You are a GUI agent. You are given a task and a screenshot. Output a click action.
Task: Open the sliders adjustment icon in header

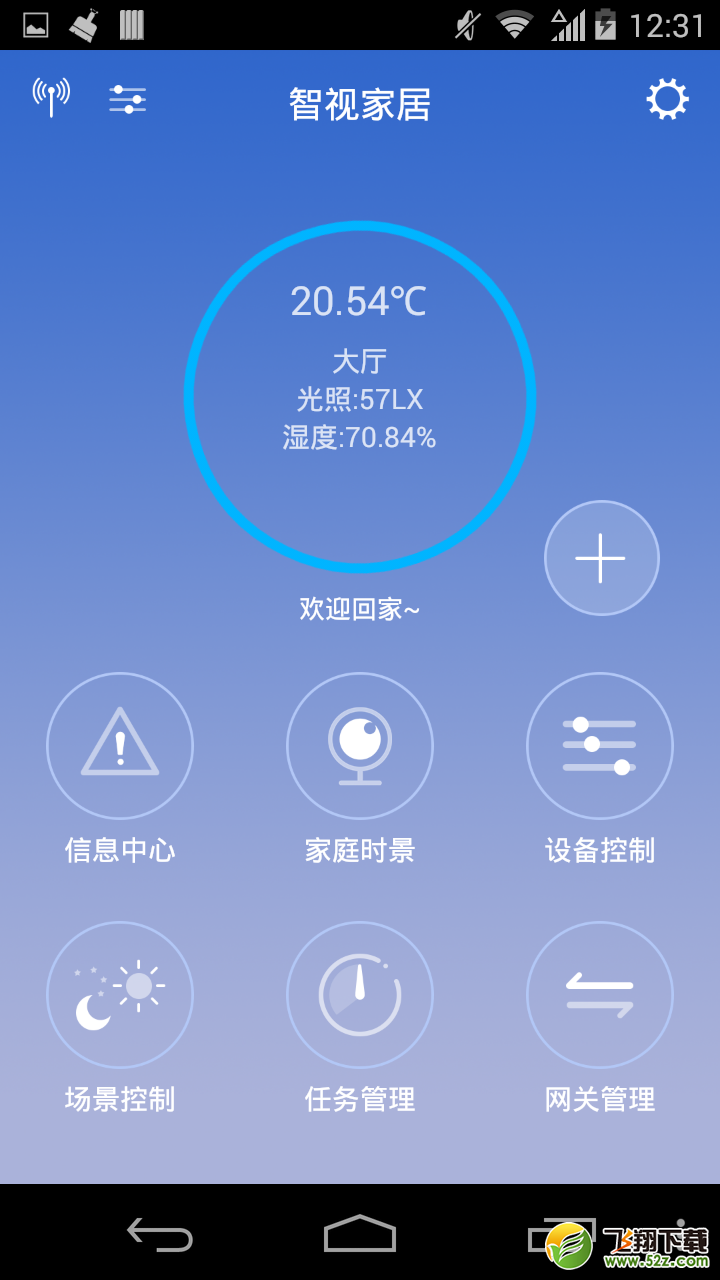point(128,100)
